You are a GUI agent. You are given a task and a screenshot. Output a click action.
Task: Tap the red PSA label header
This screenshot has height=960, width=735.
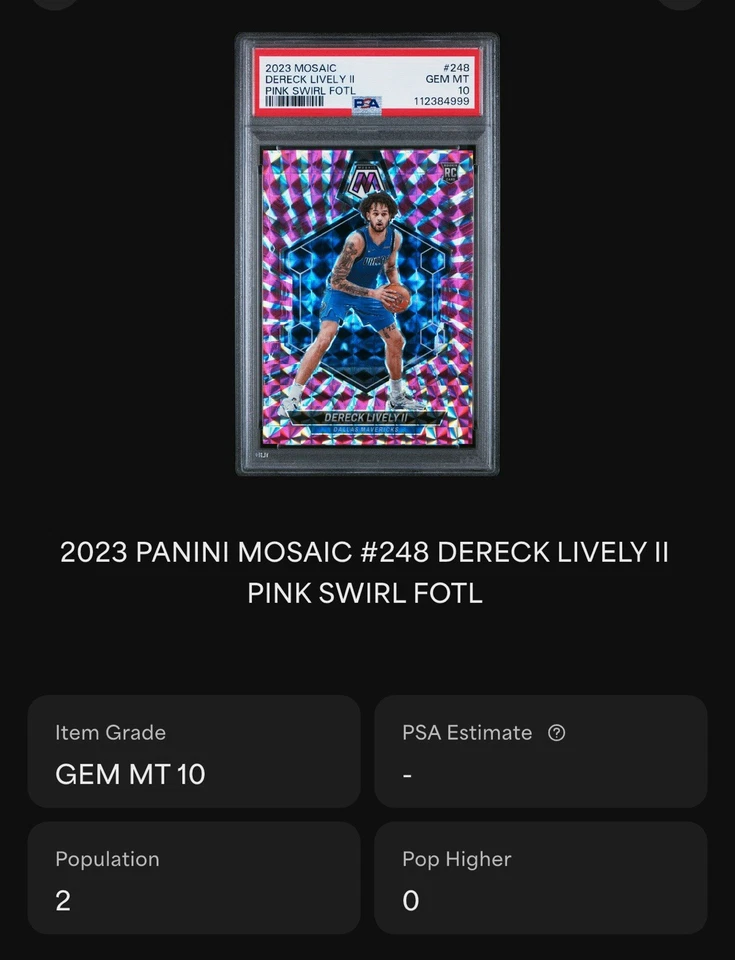(x=370, y=82)
